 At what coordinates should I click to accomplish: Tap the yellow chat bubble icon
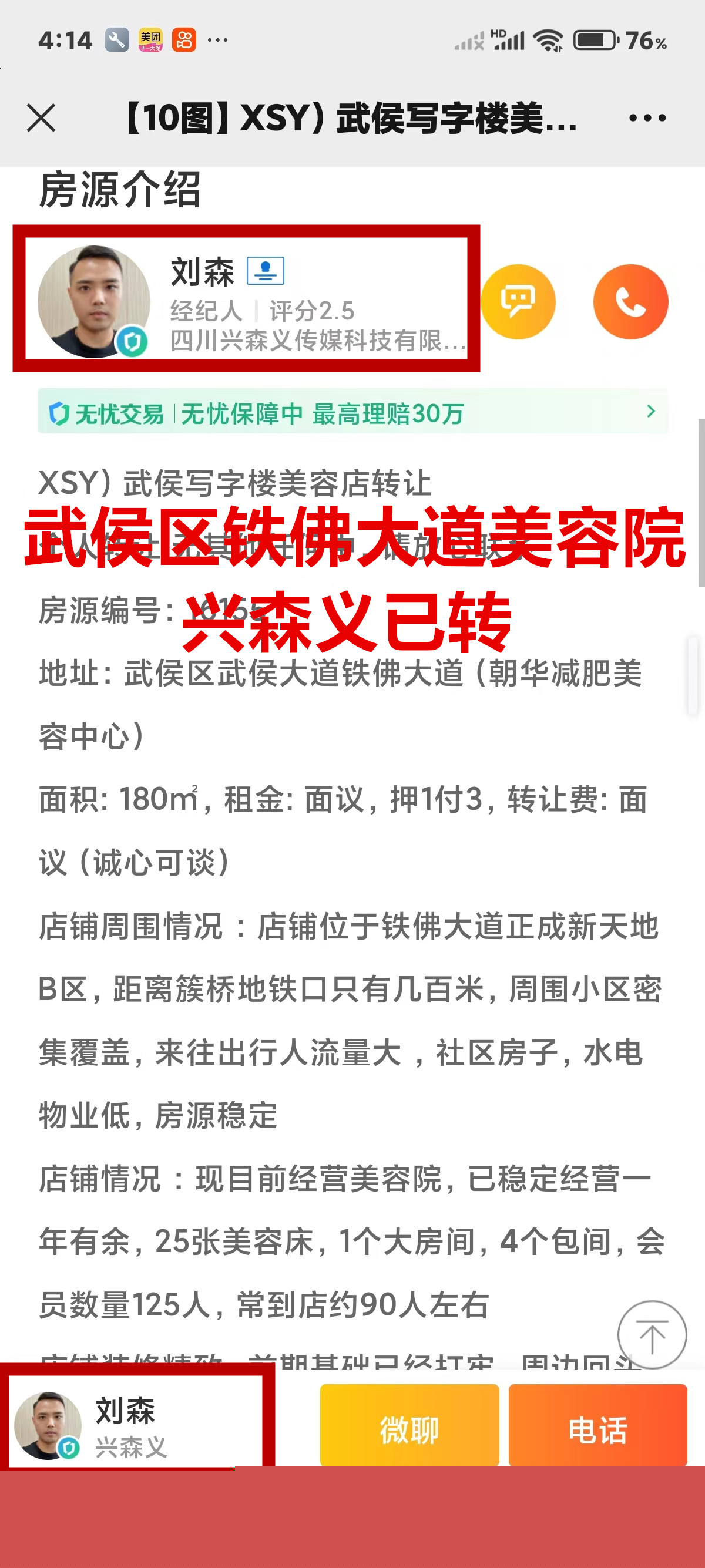pyautogui.click(x=518, y=302)
